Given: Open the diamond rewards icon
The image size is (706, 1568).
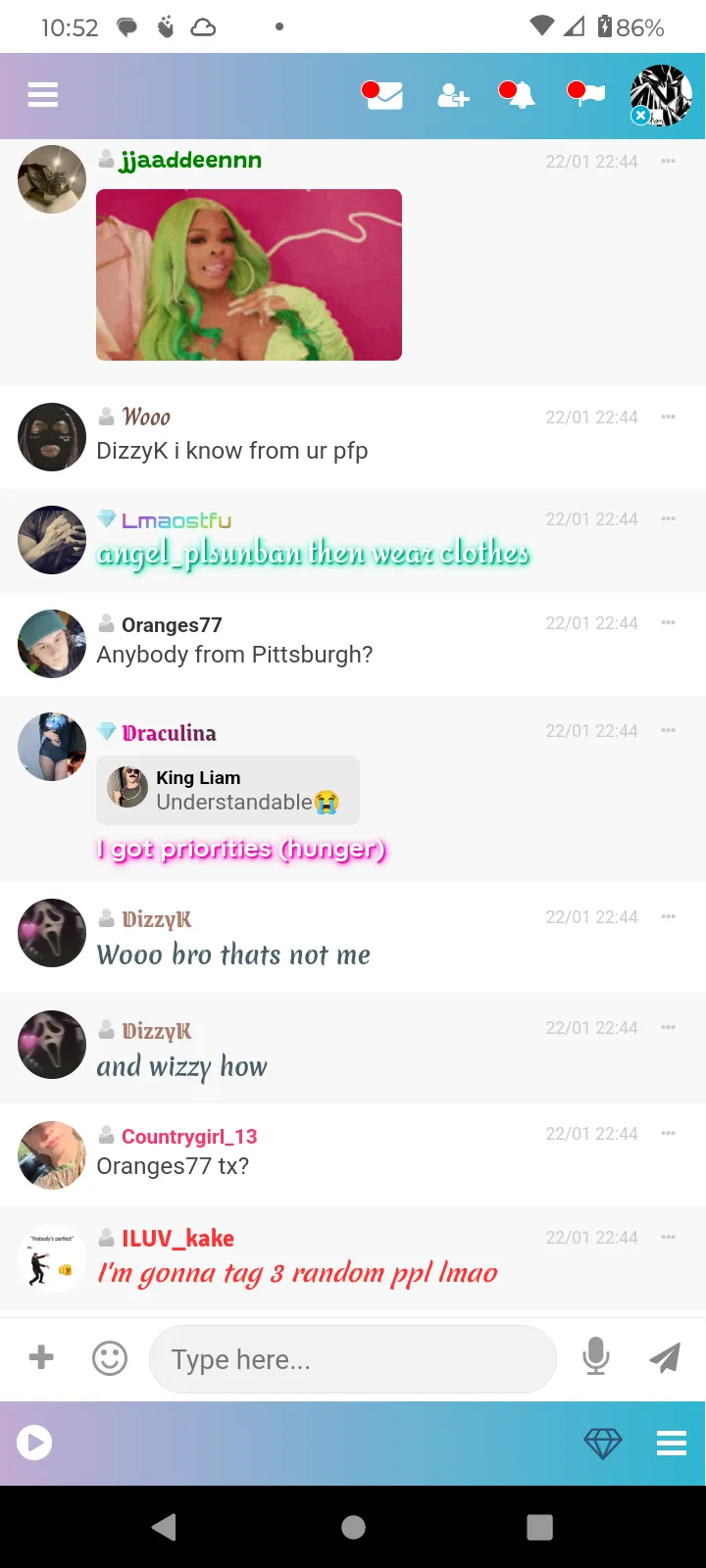Looking at the screenshot, I should click(x=602, y=1443).
